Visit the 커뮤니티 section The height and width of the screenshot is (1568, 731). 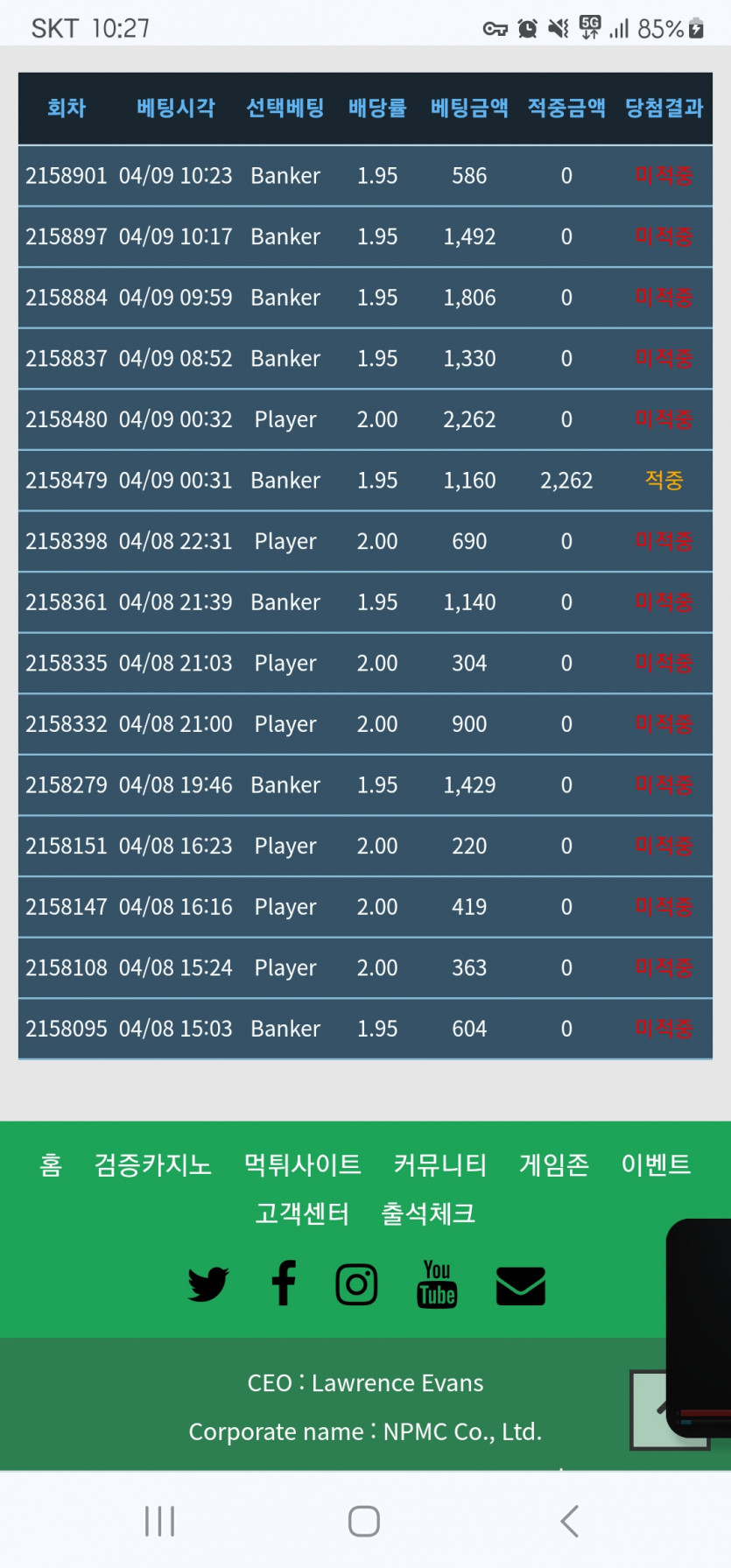pyautogui.click(x=439, y=1165)
